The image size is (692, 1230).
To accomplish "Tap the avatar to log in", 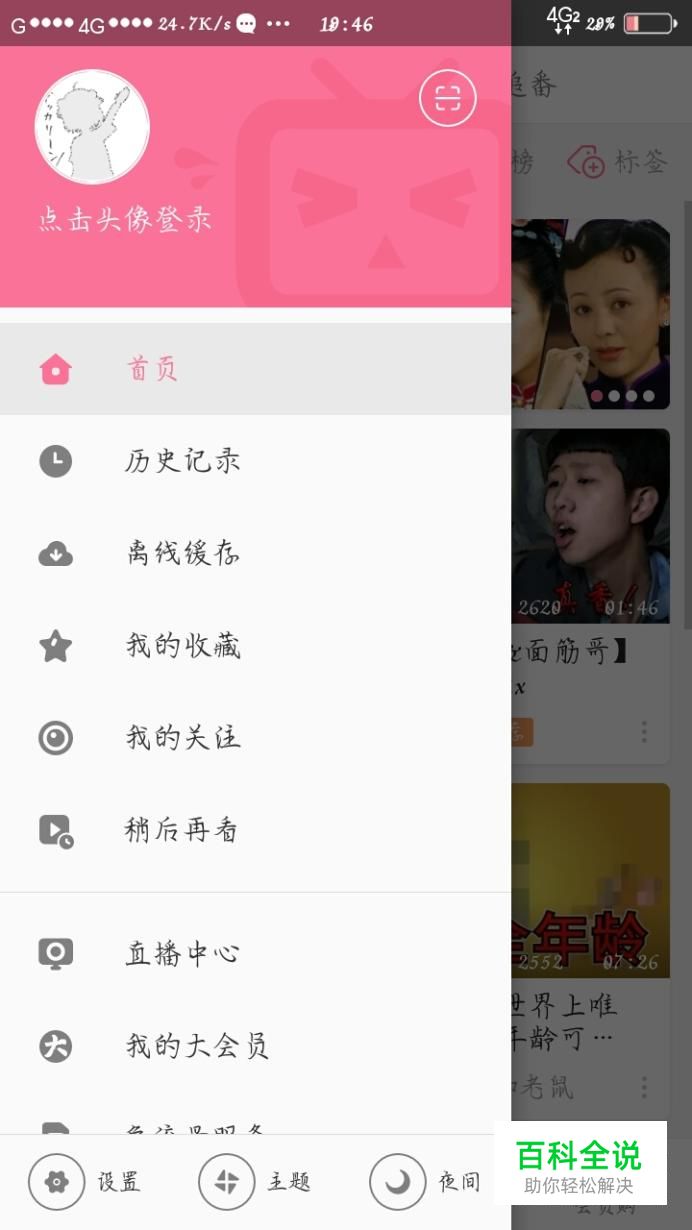I will pos(92,127).
